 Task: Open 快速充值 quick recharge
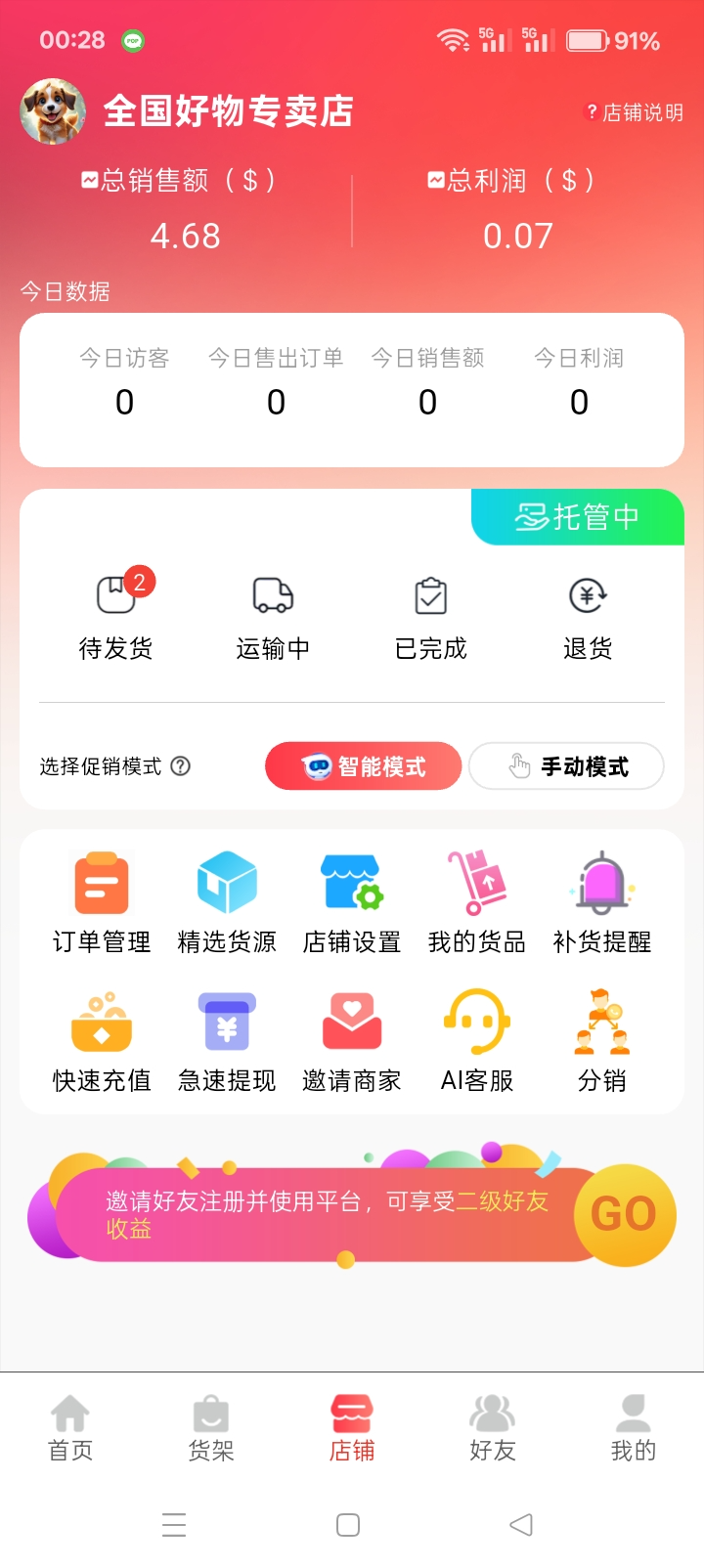tap(102, 1042)
